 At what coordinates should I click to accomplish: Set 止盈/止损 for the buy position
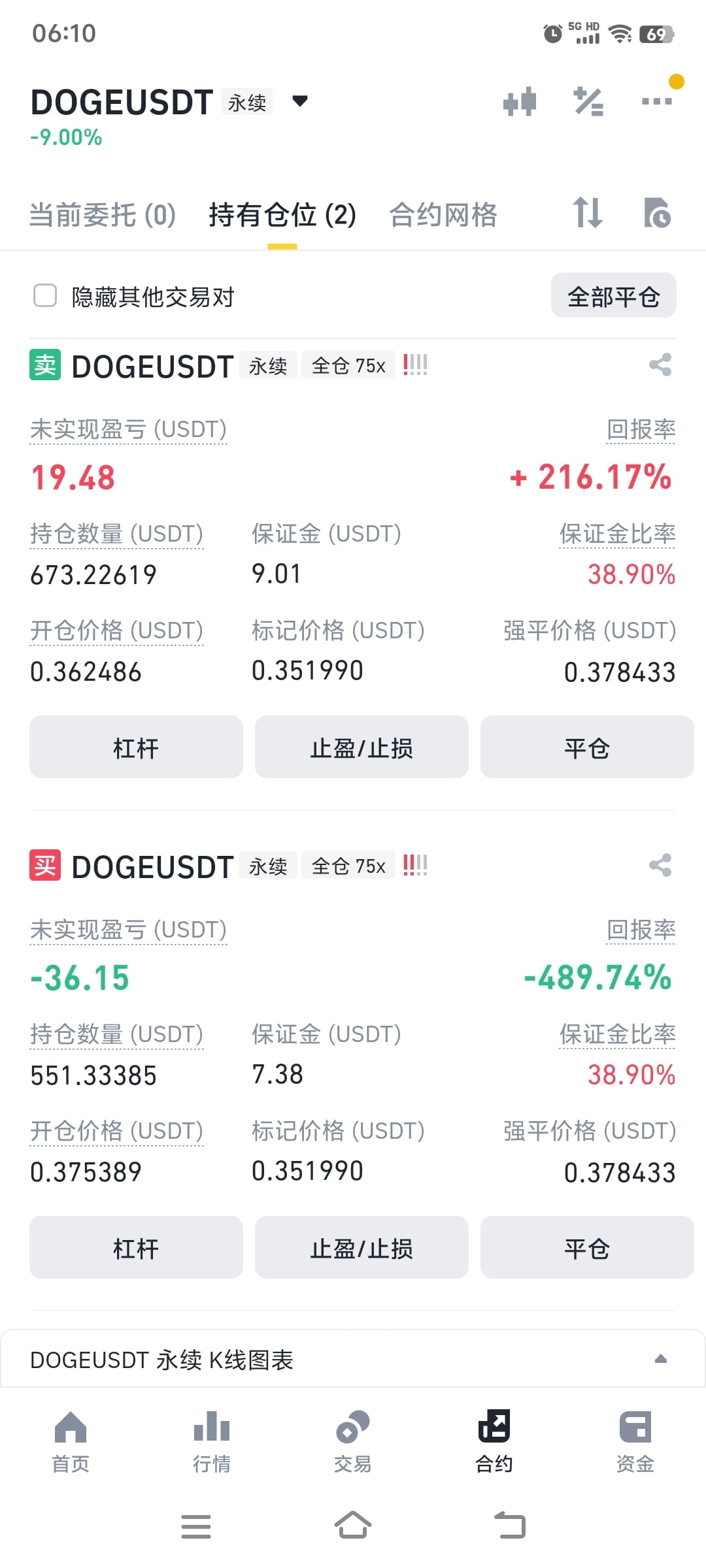coord(361,1247)
